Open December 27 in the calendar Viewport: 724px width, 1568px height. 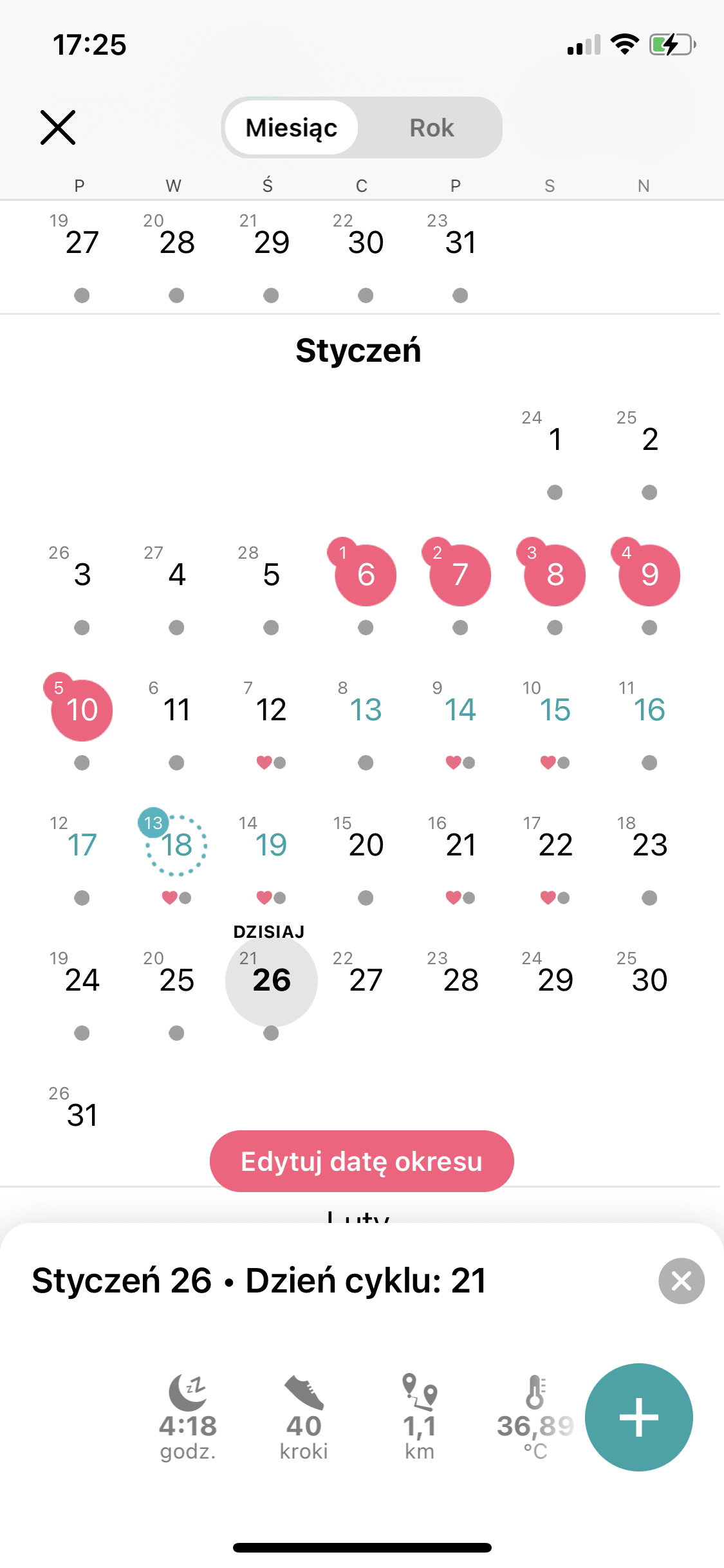[82, 243]
